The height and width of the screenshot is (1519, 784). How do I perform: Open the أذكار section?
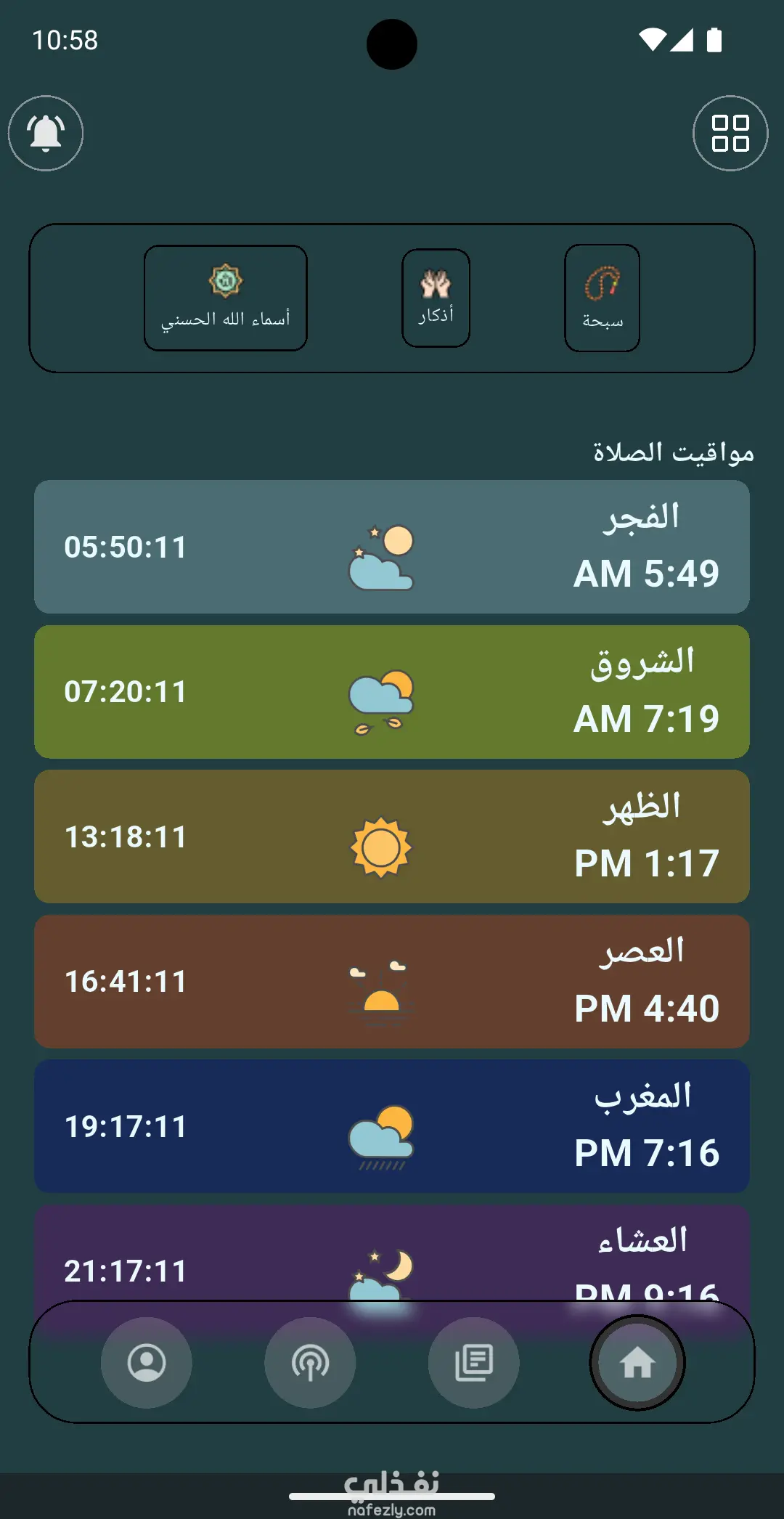tap(436, 298)
